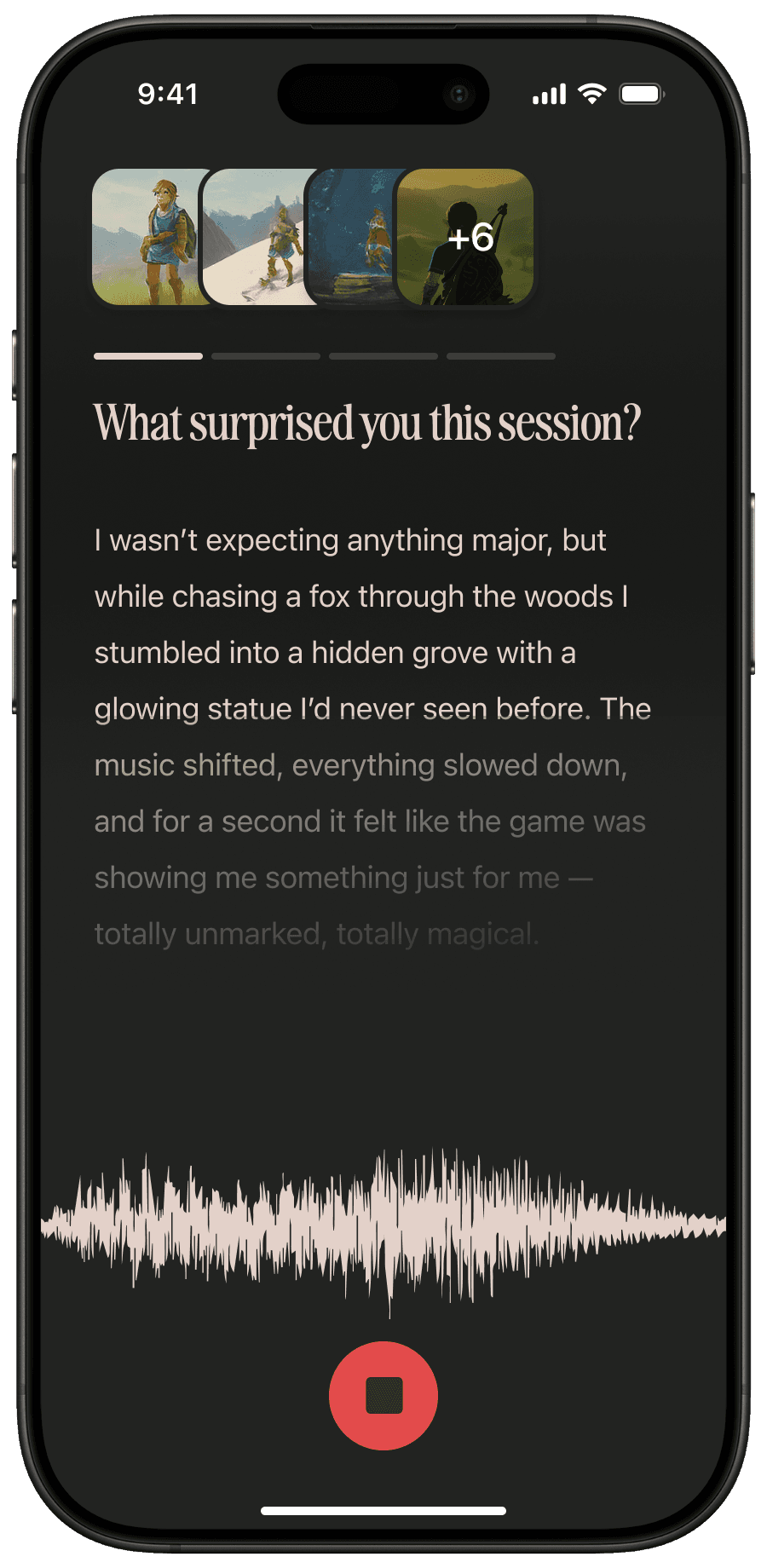Open the snowy mountain screenshot thumbnail
This screenshot has height=1568, width=767.
[x=254, y=237]
